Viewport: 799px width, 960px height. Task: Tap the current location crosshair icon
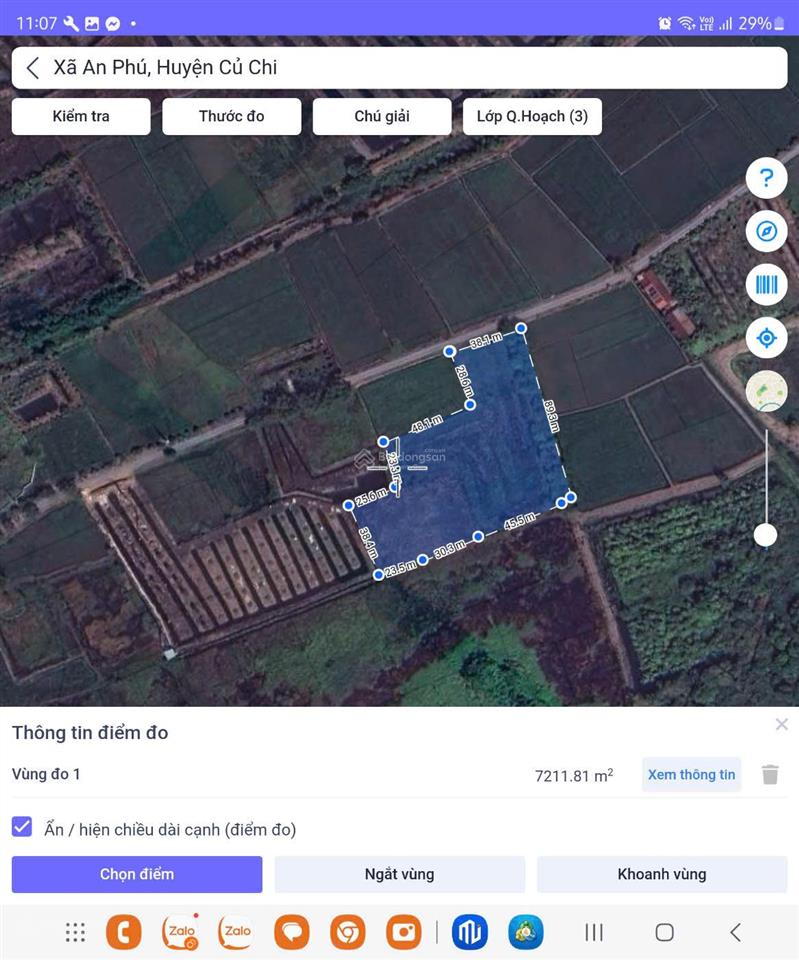pos(766,337)
